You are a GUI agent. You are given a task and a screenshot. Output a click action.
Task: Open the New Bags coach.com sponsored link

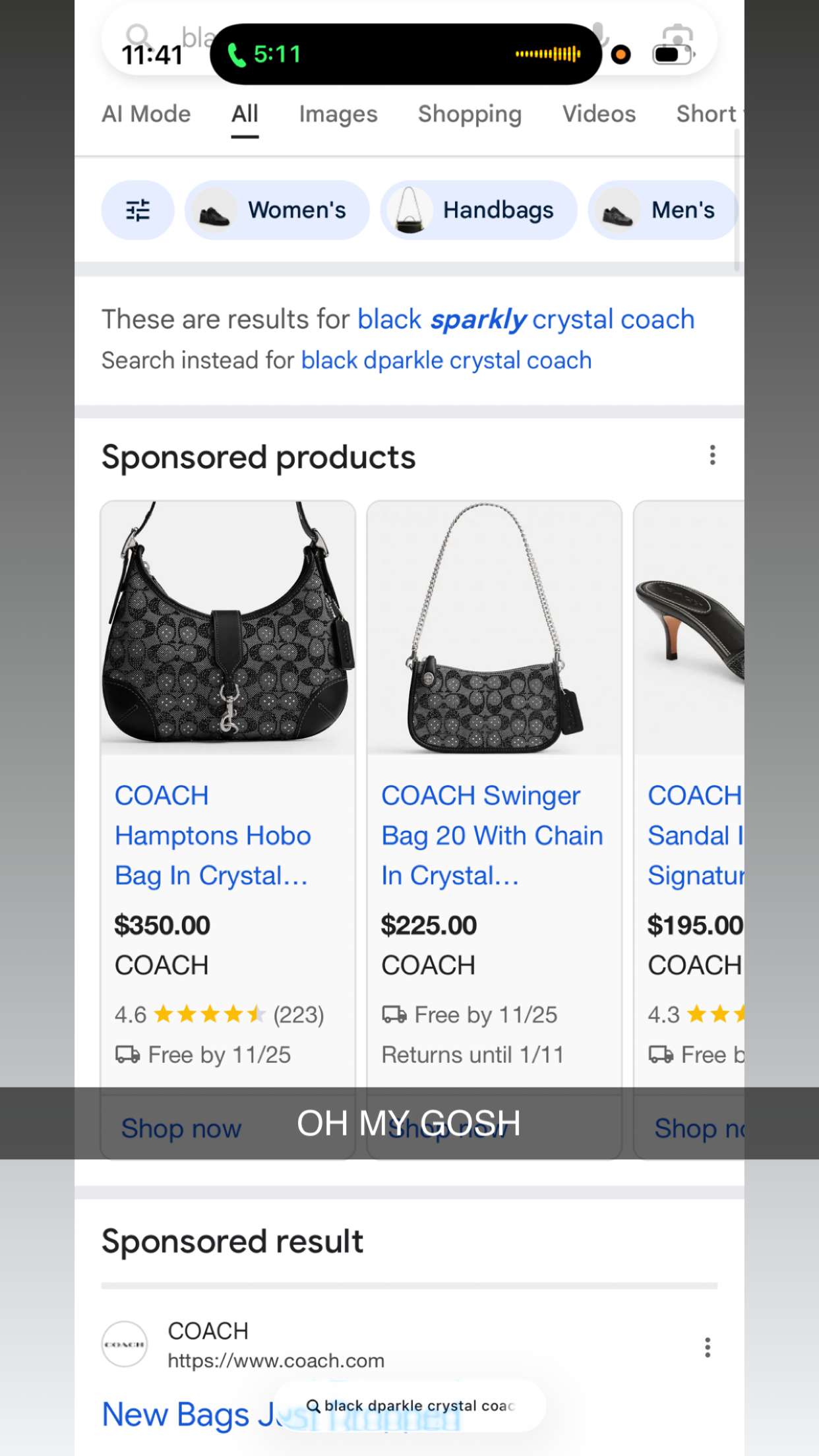(191, 1414)
